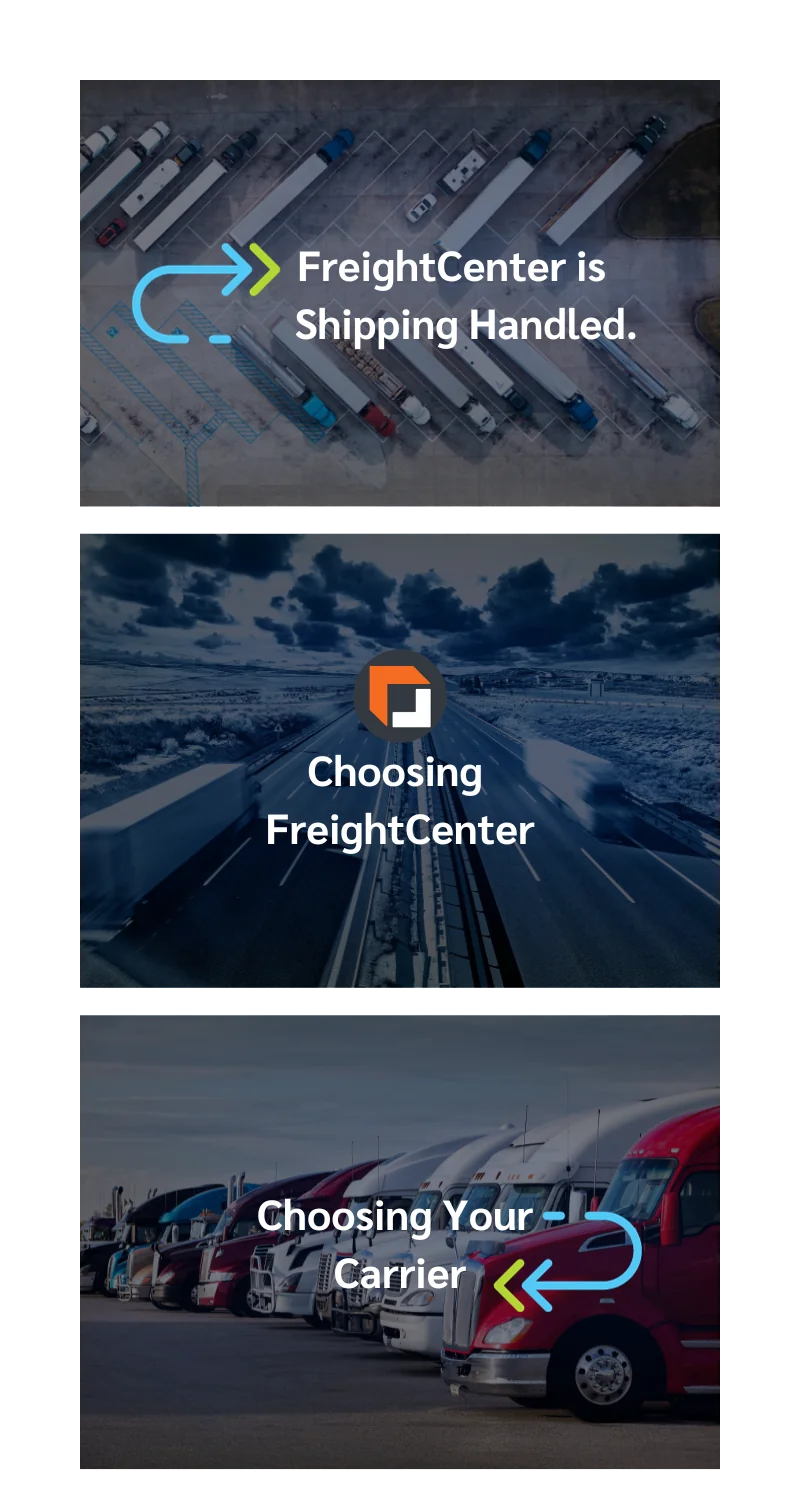Select the "Choosing FreightCenter" card

tap(400, 760)
